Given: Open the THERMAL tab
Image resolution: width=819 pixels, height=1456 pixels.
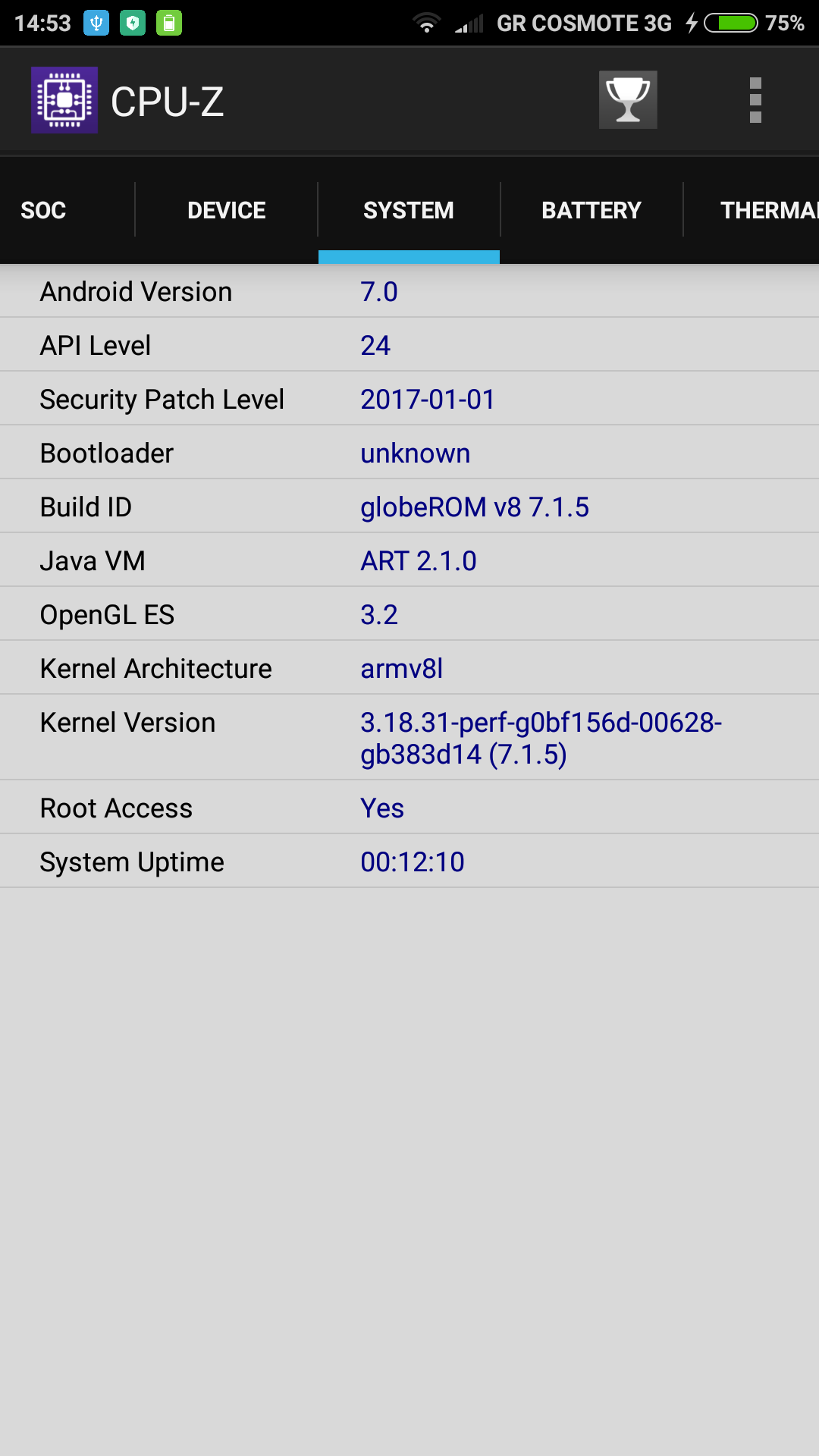Looking at the screenshot, I should coord(766,210).
